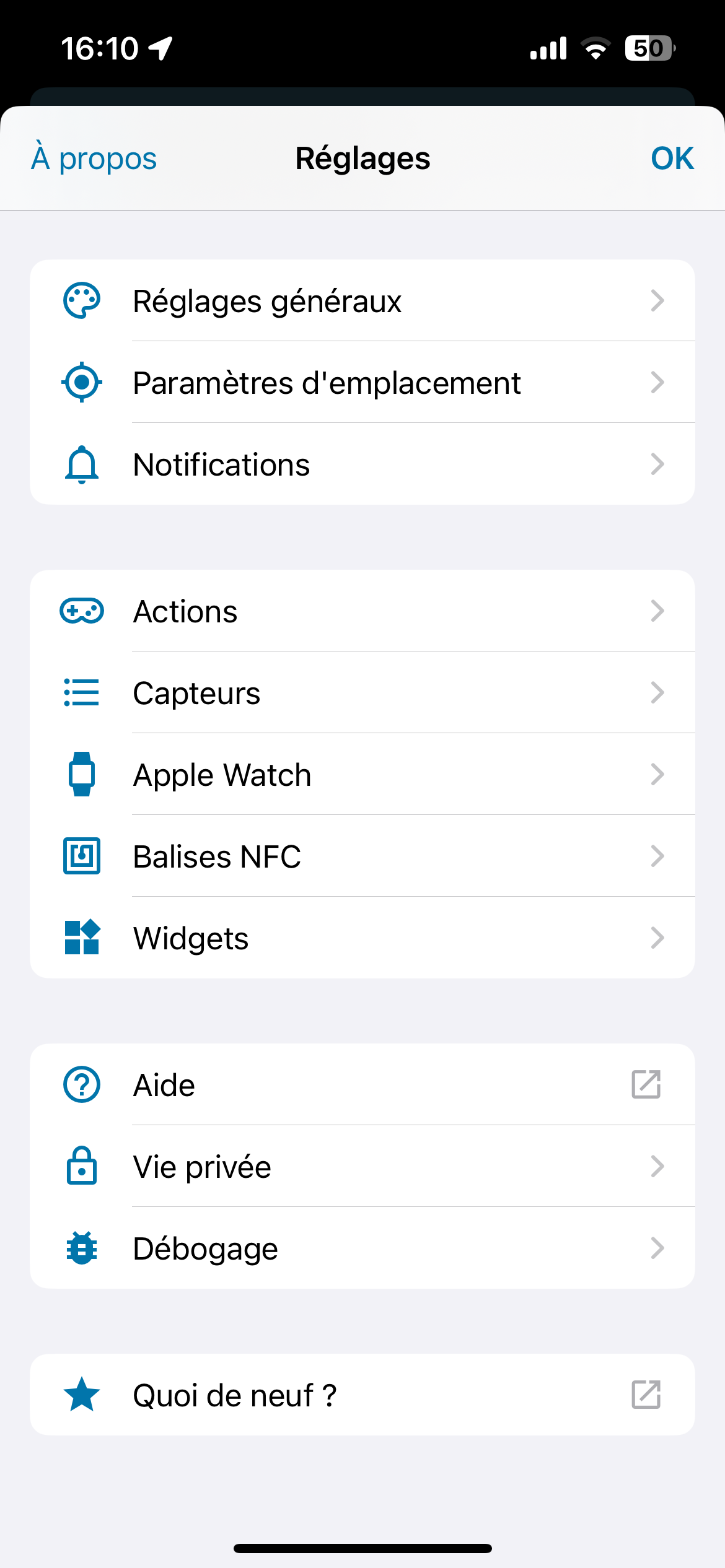Open the Actions row

pyautogui.click(x=362, y=611)
